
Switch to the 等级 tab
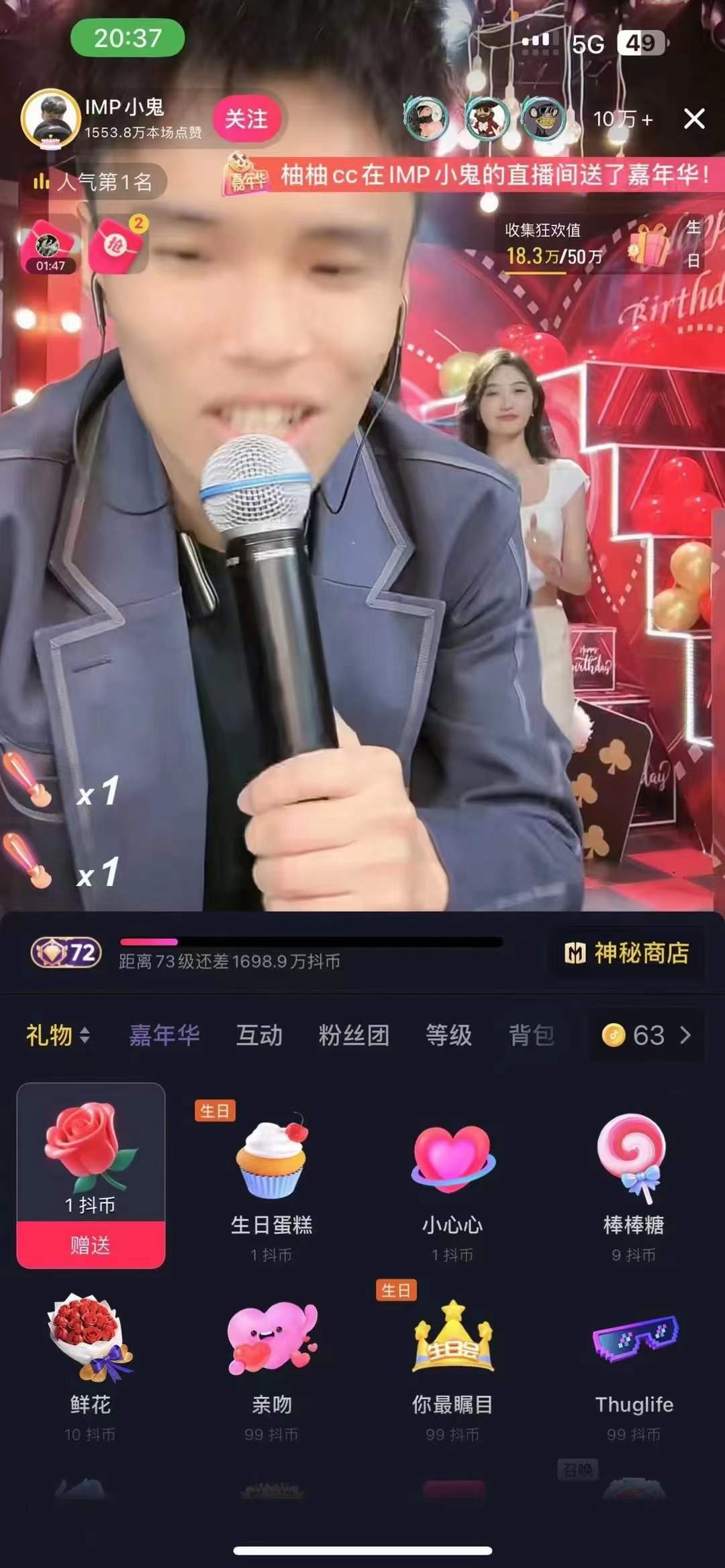point(448,1035)
